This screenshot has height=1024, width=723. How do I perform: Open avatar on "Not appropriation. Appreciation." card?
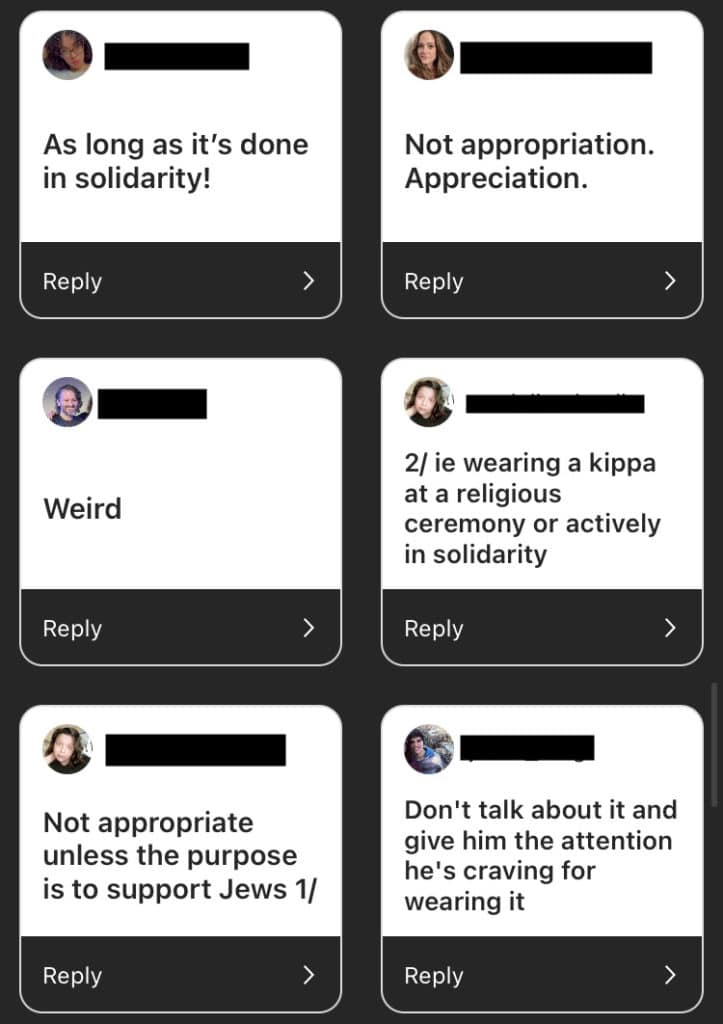point(429,55)
